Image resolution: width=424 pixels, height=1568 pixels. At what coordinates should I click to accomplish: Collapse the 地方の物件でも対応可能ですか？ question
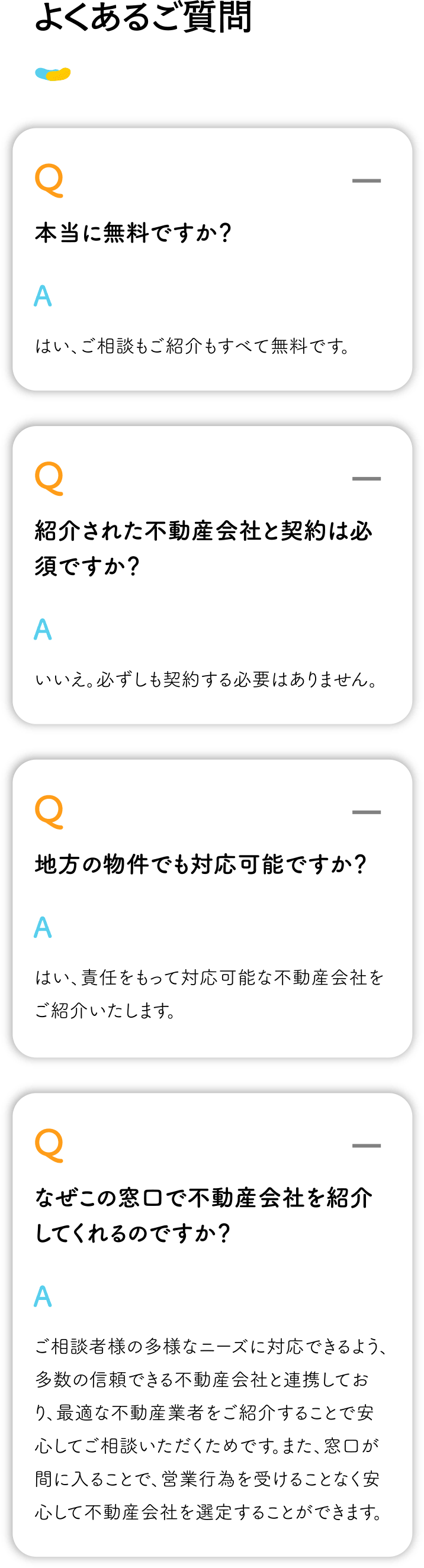pyautogui.click(x=366, y=812)
